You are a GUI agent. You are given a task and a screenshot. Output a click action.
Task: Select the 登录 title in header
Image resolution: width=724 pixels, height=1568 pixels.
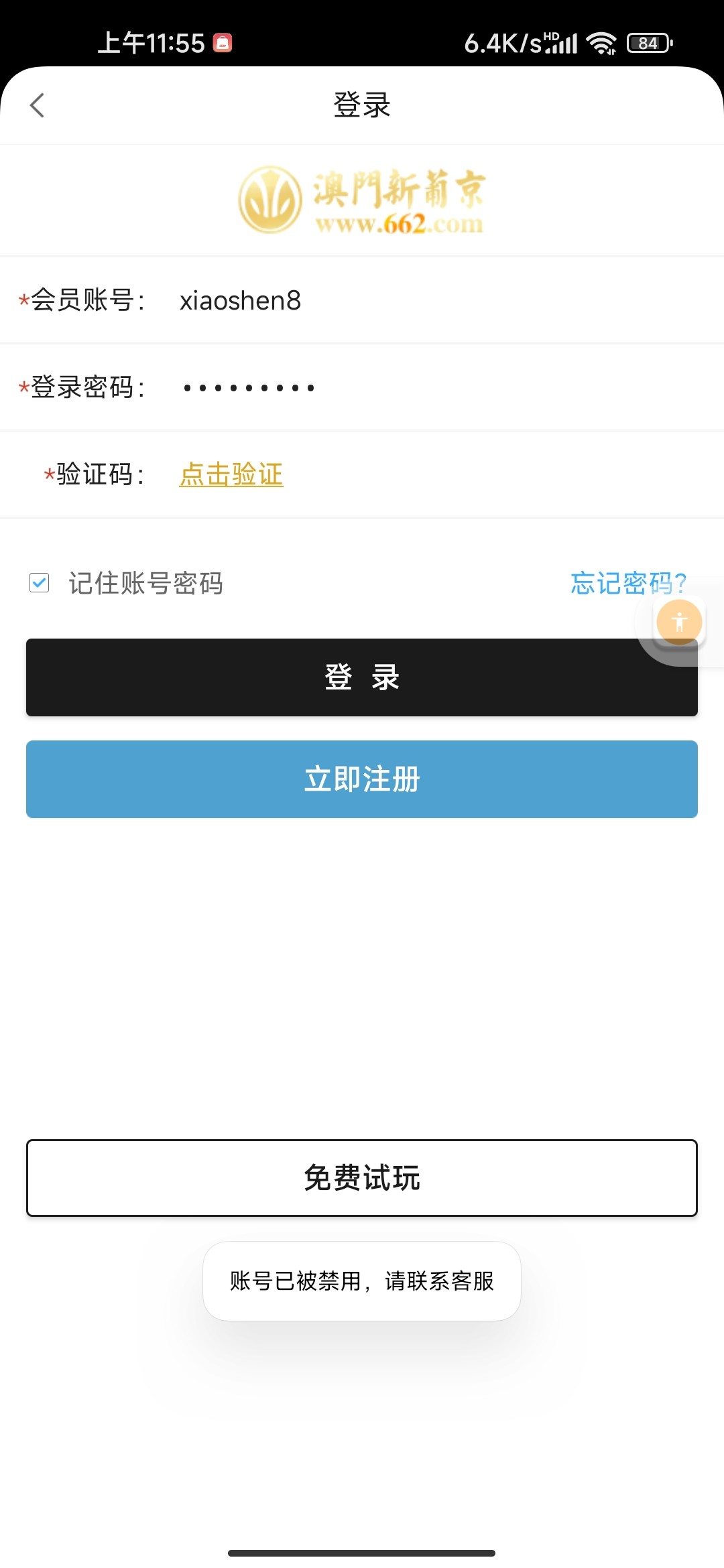(x=361, y=105)
